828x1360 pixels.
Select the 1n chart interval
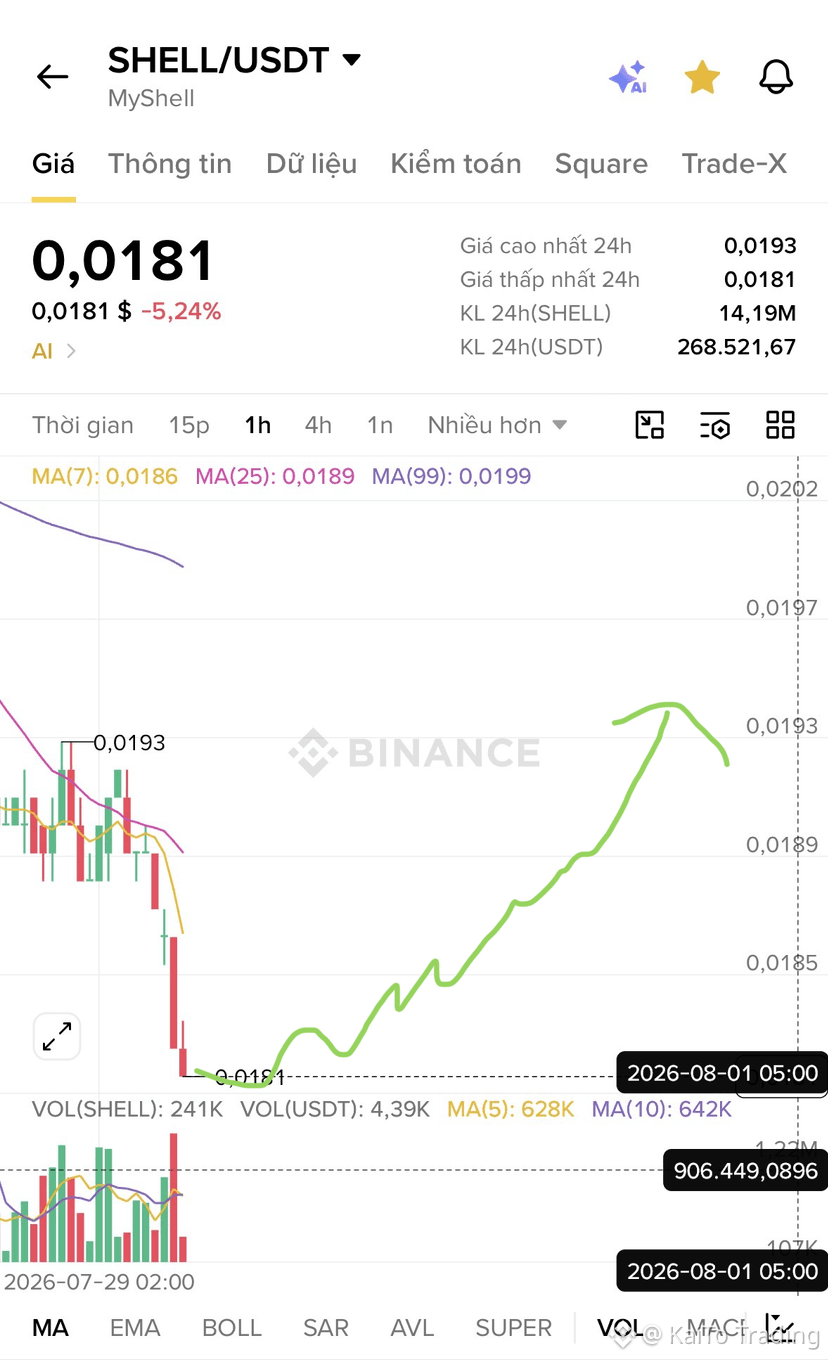click(x=380, y=425)
